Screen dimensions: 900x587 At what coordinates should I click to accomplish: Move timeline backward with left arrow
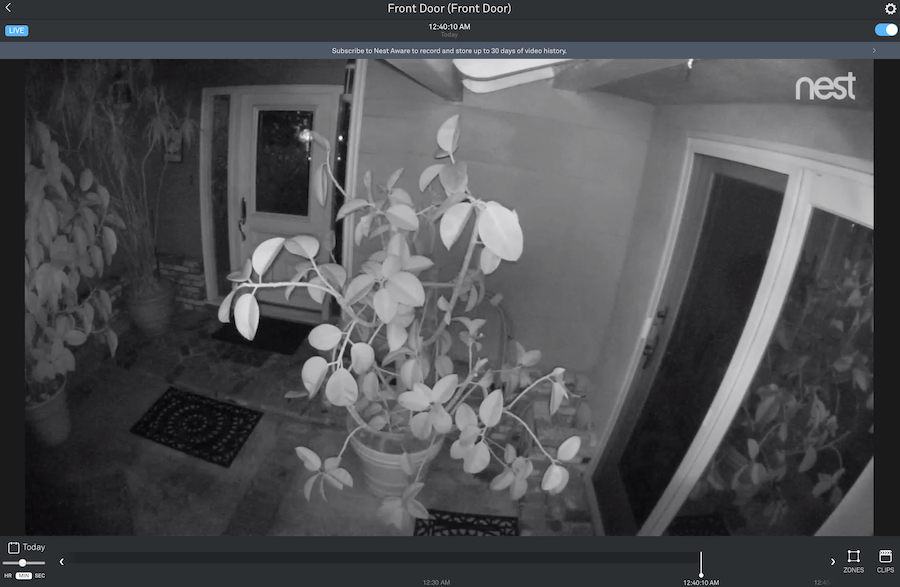62,561
